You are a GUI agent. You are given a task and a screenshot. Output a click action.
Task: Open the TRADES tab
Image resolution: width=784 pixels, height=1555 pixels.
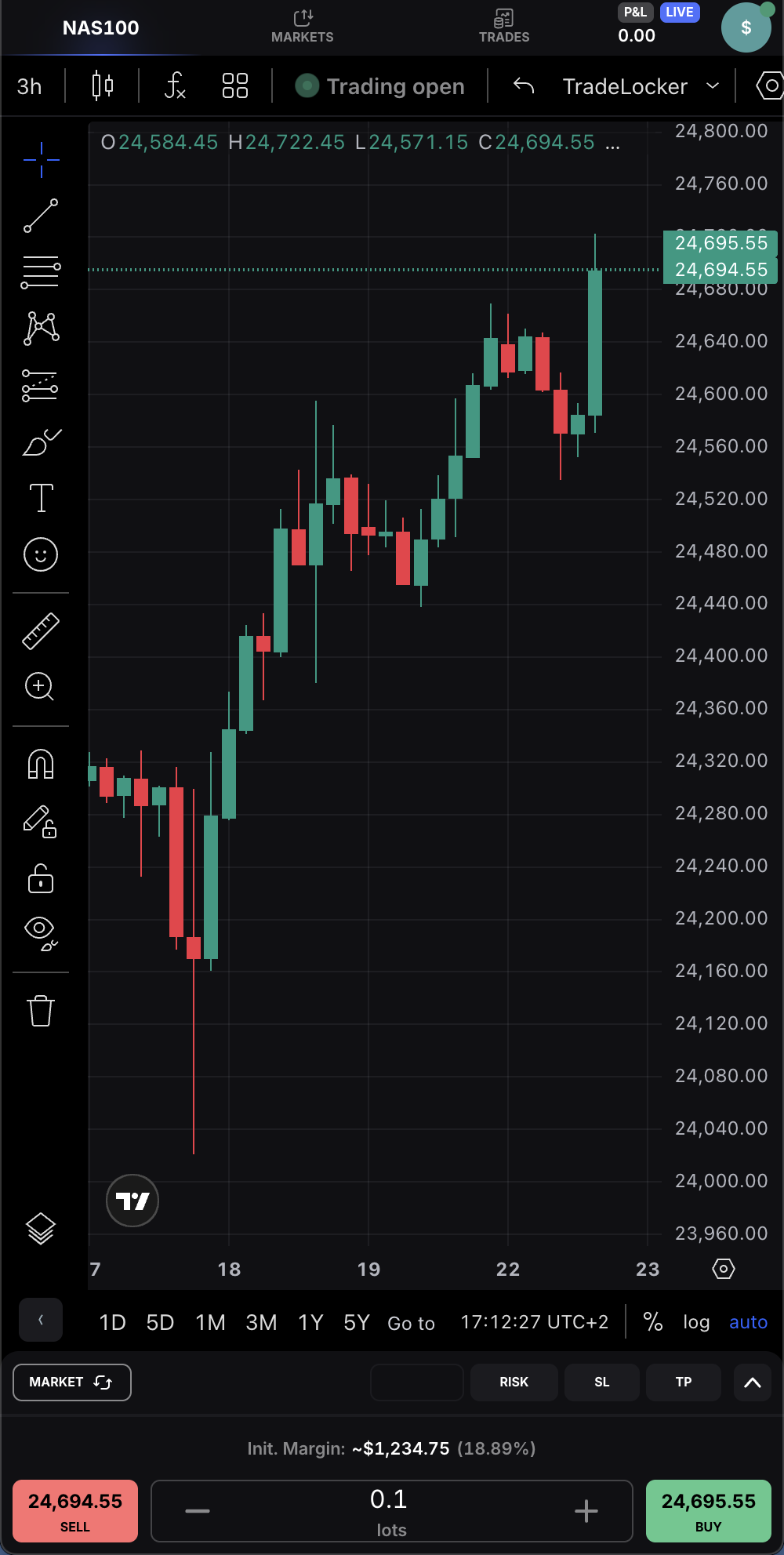(504, 26)
